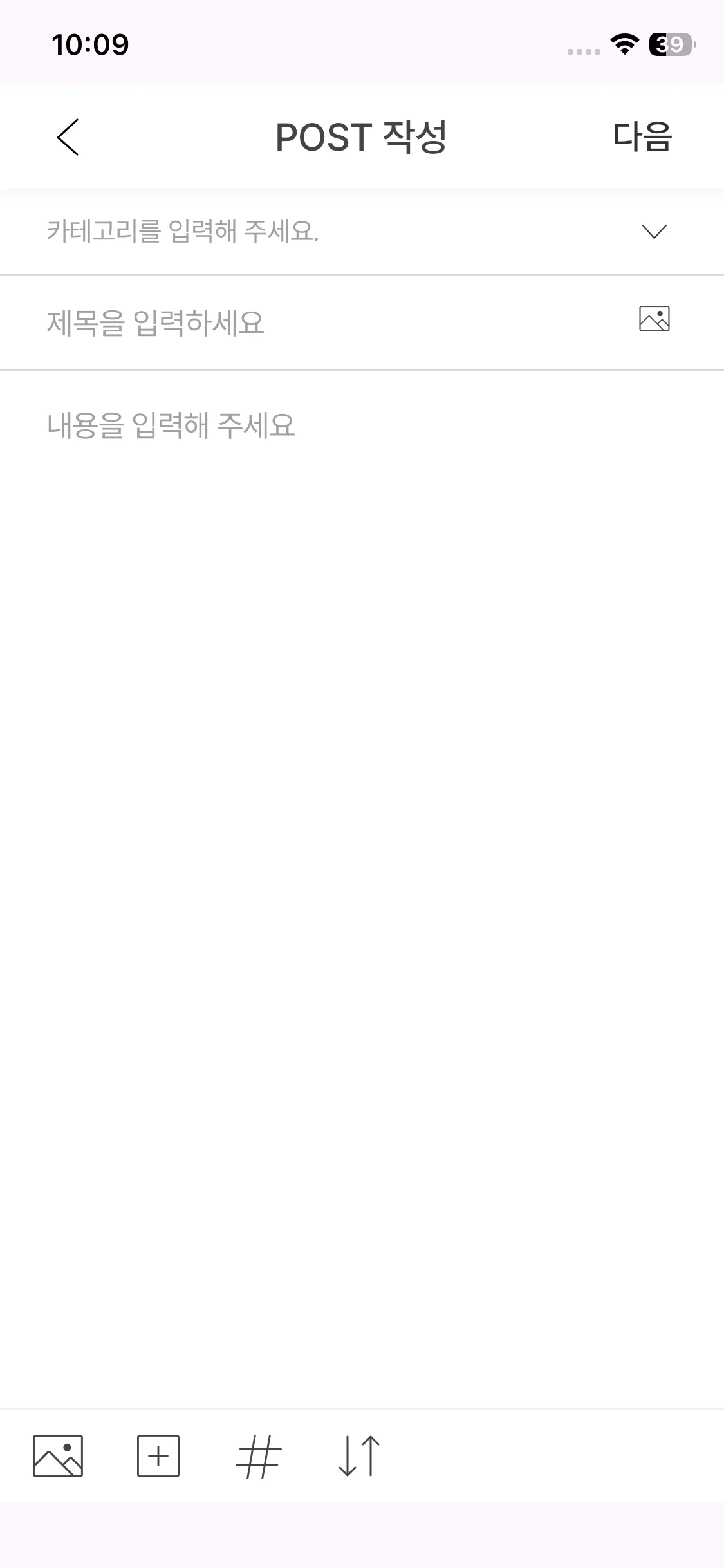Tap the plus box icon in toolbar

click(158, 1456)
